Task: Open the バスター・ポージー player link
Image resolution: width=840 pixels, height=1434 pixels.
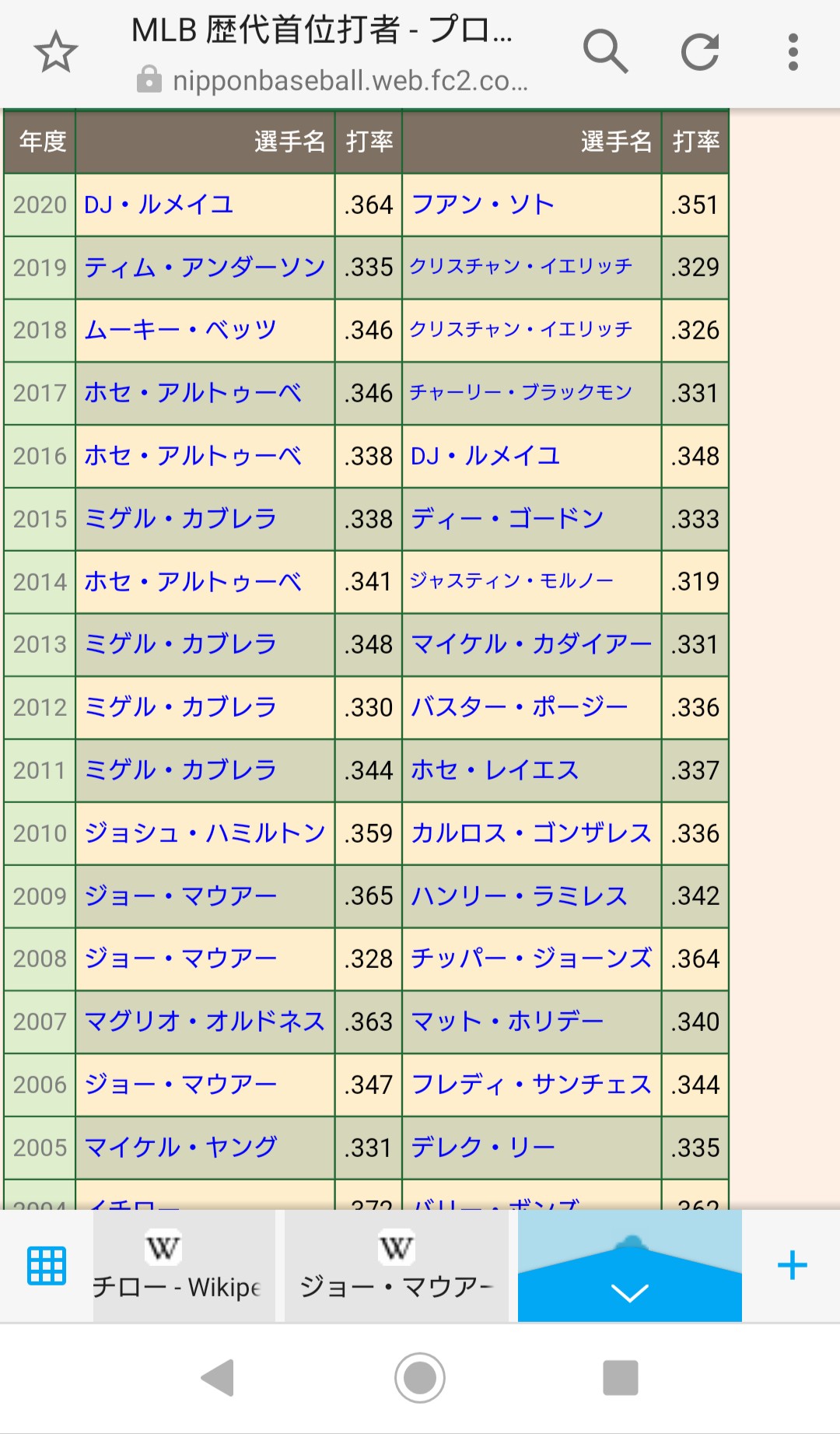Action: 519,707
